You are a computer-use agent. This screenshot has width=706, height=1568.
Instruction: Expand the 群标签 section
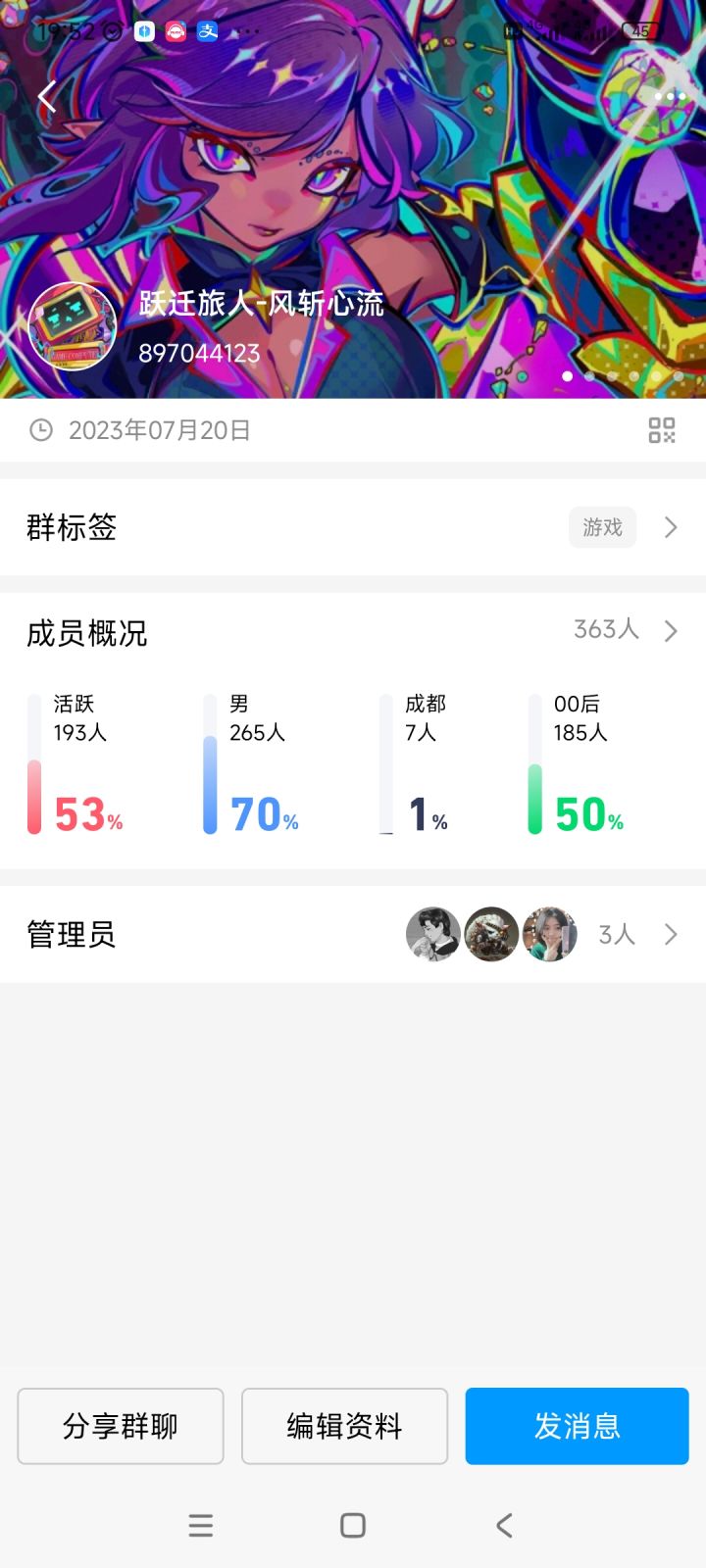coord(671,527)
